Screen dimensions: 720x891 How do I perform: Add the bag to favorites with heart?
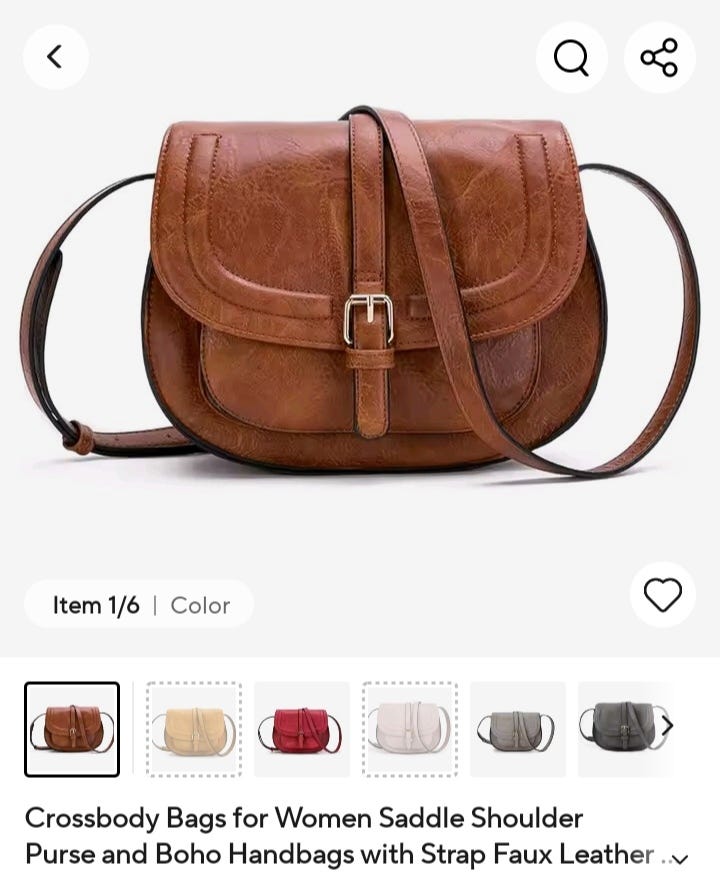click(x=662, y=595)
